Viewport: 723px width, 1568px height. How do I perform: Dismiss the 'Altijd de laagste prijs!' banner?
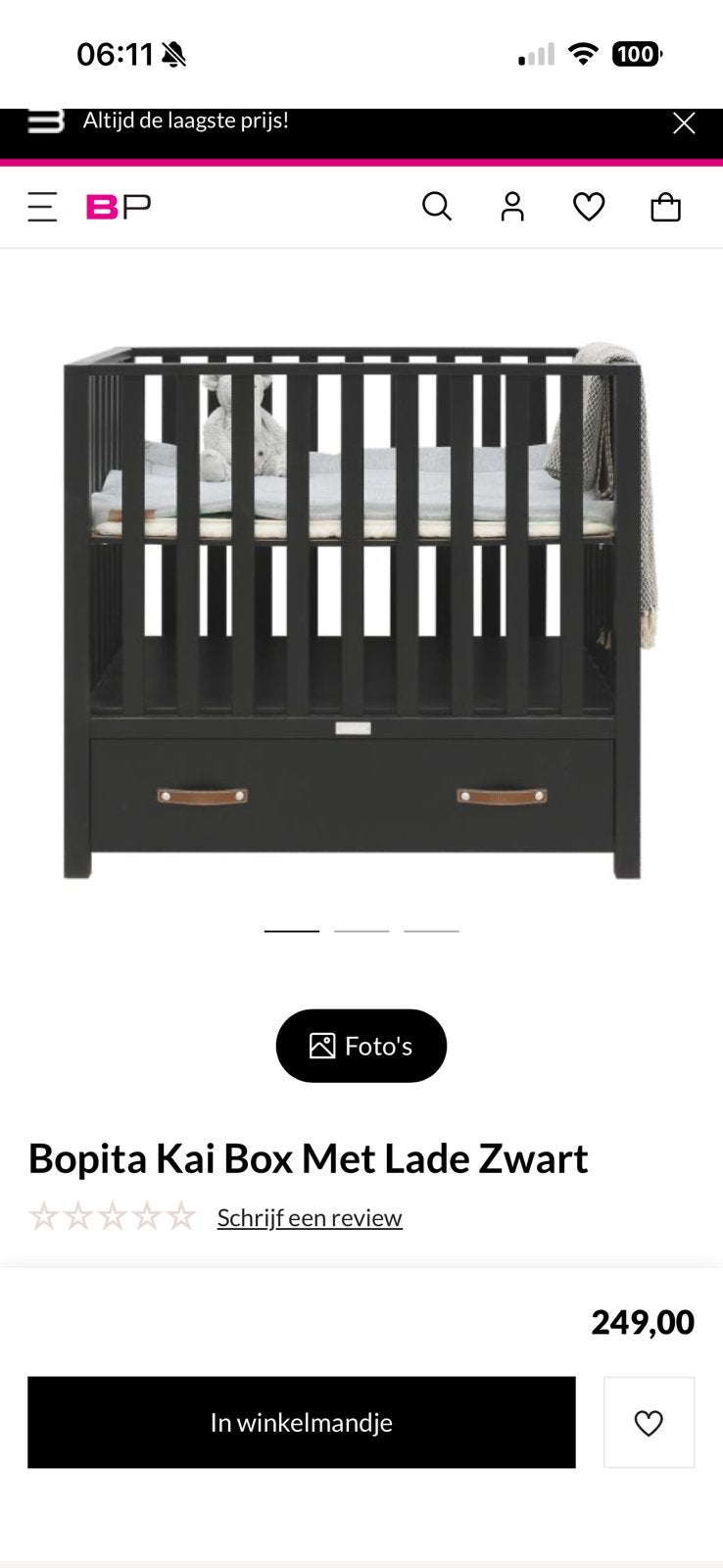(684, 122)
